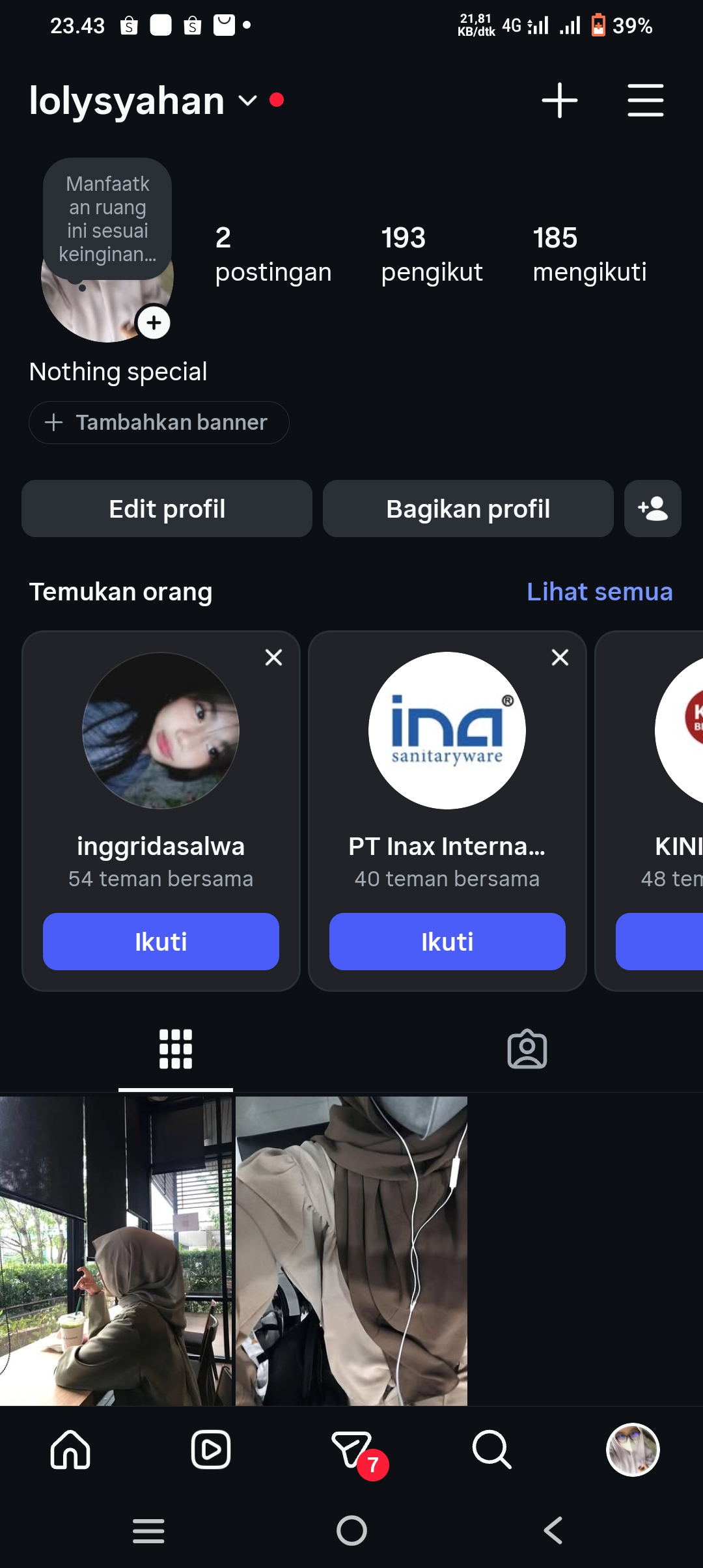Open the create new post plus icon
The width and height of the screenshot is (703, 1568).
[x=559, y=100]
